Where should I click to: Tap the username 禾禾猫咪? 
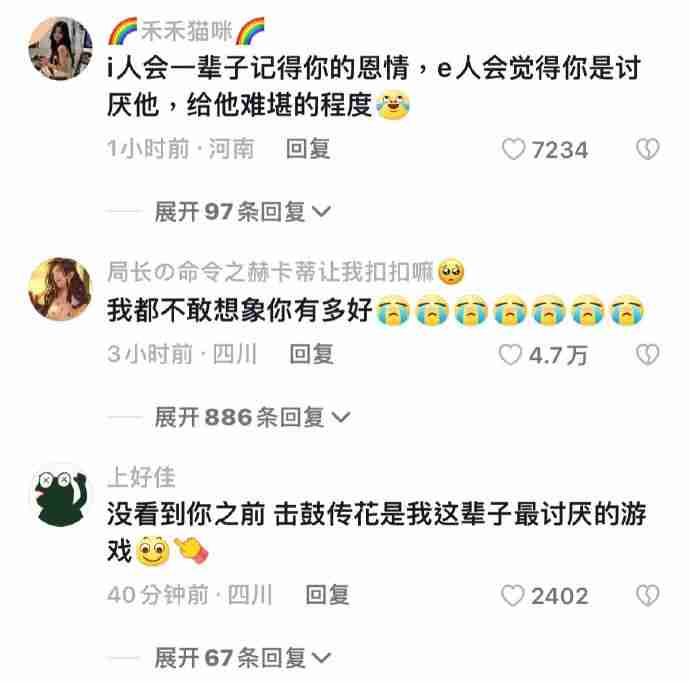click(185, 32)
